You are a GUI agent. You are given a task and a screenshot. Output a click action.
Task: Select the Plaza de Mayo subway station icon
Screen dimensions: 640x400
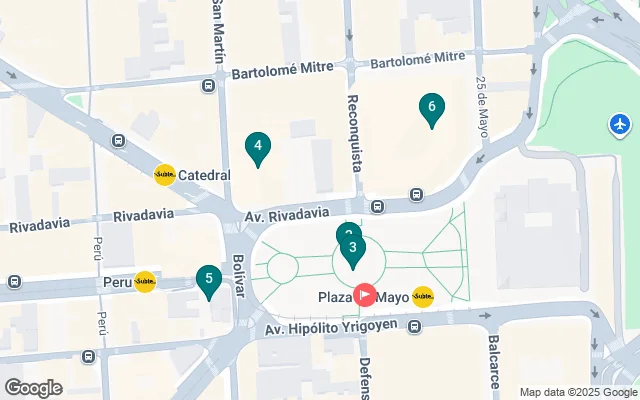(423, 296)
